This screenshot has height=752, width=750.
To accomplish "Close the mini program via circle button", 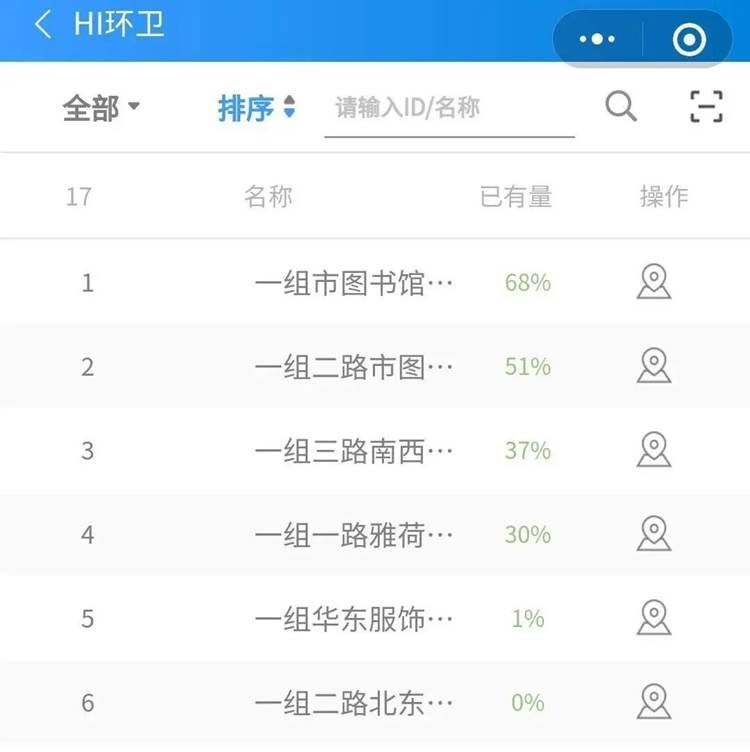I will pos(689,40).
